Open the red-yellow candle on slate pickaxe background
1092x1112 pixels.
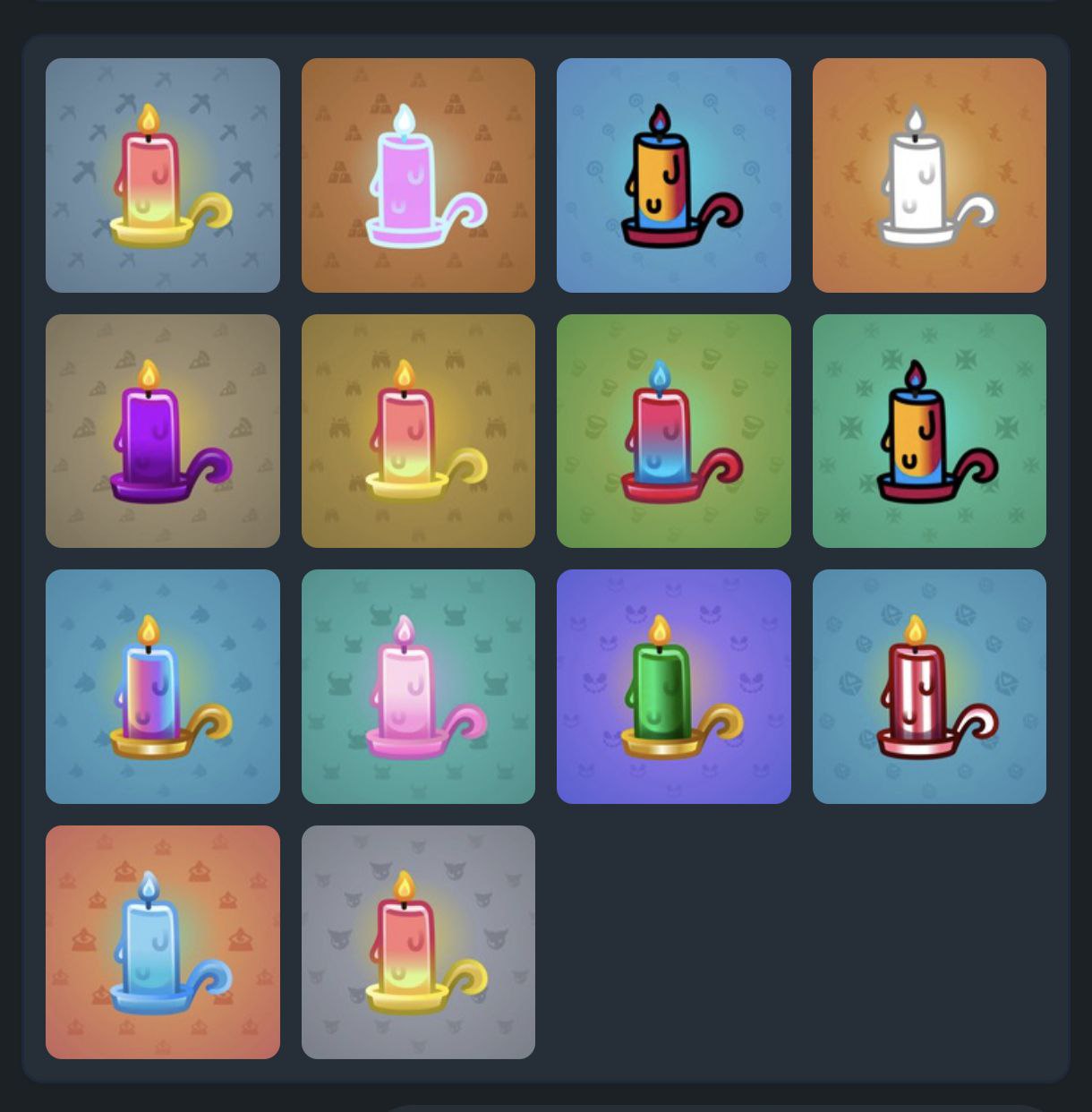point(162,175)
